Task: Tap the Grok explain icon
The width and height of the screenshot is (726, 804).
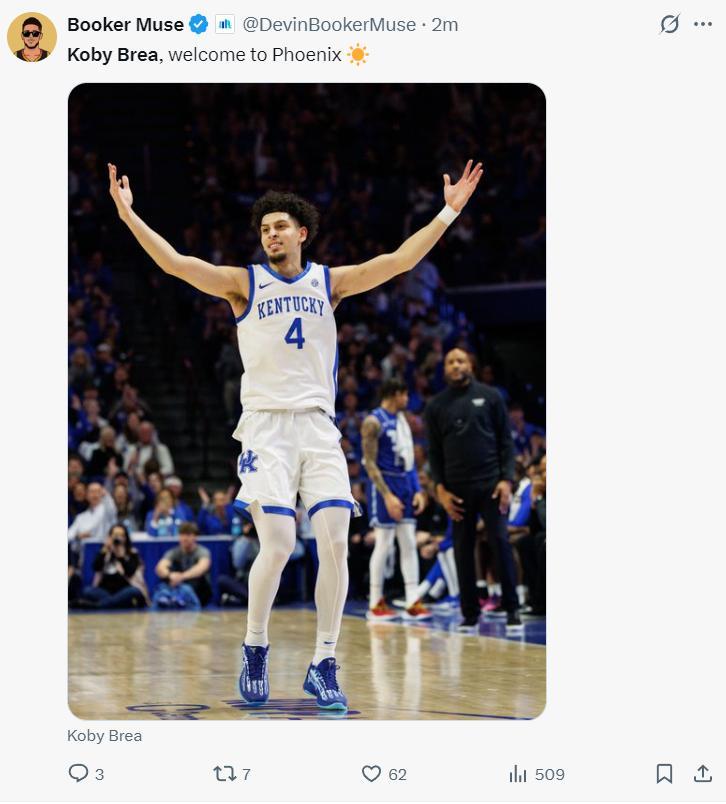Action: [670, 24]
